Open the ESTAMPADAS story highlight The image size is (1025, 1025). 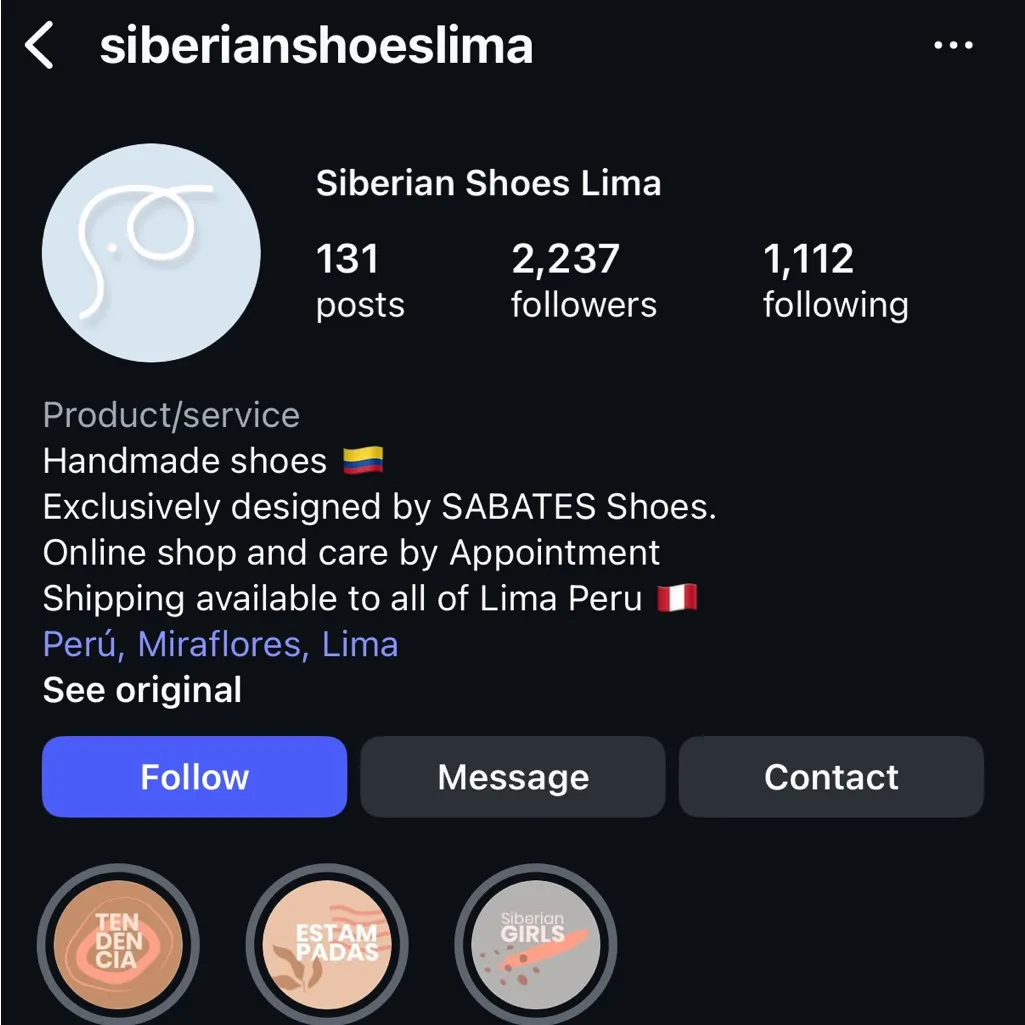click(327, 944)
